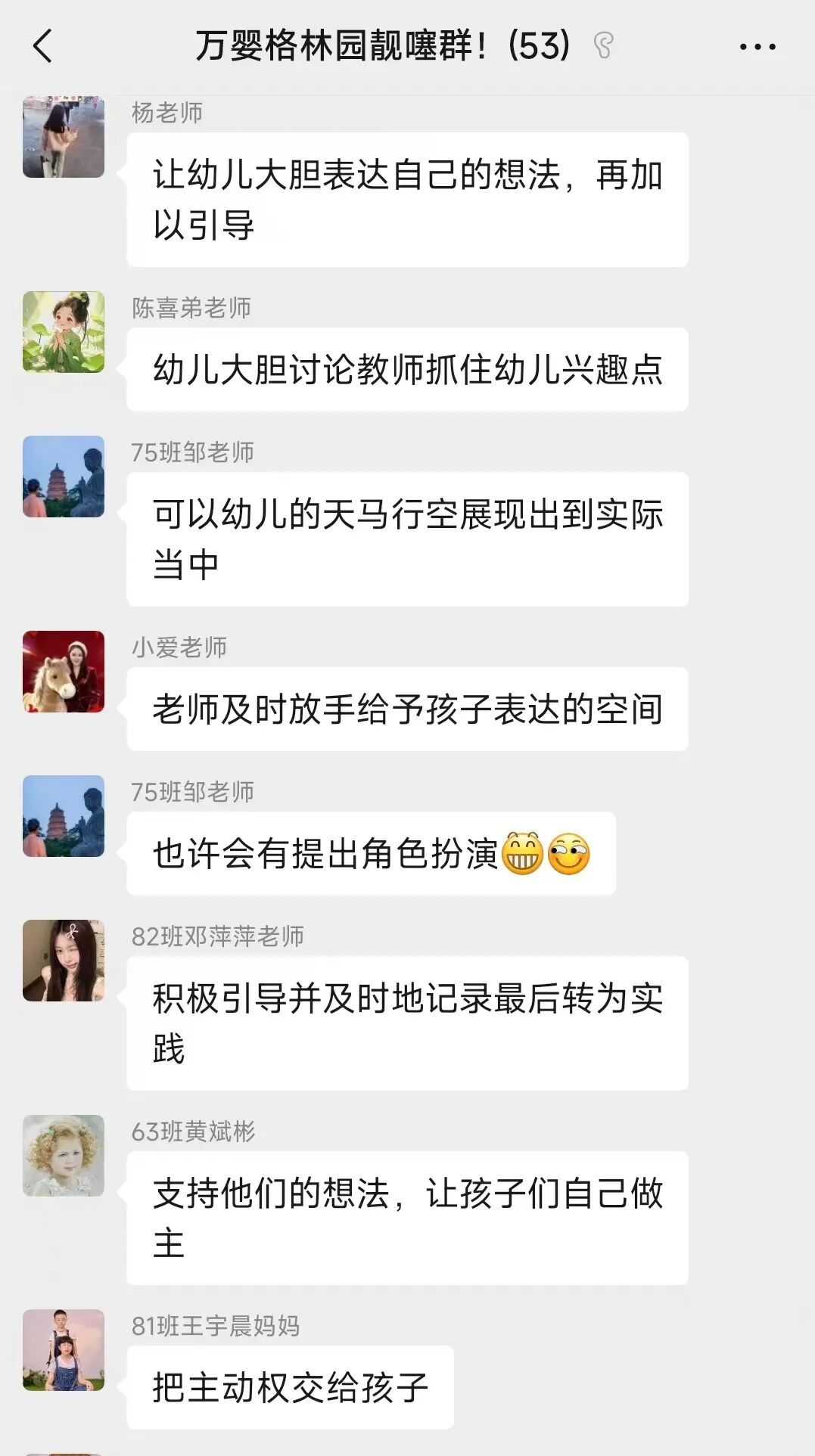The width and height of the screenshot is (815, 1456).
Task: Tap 75班邹老师's avatar beside the 角色扮演 message
Action: (64, 816)
